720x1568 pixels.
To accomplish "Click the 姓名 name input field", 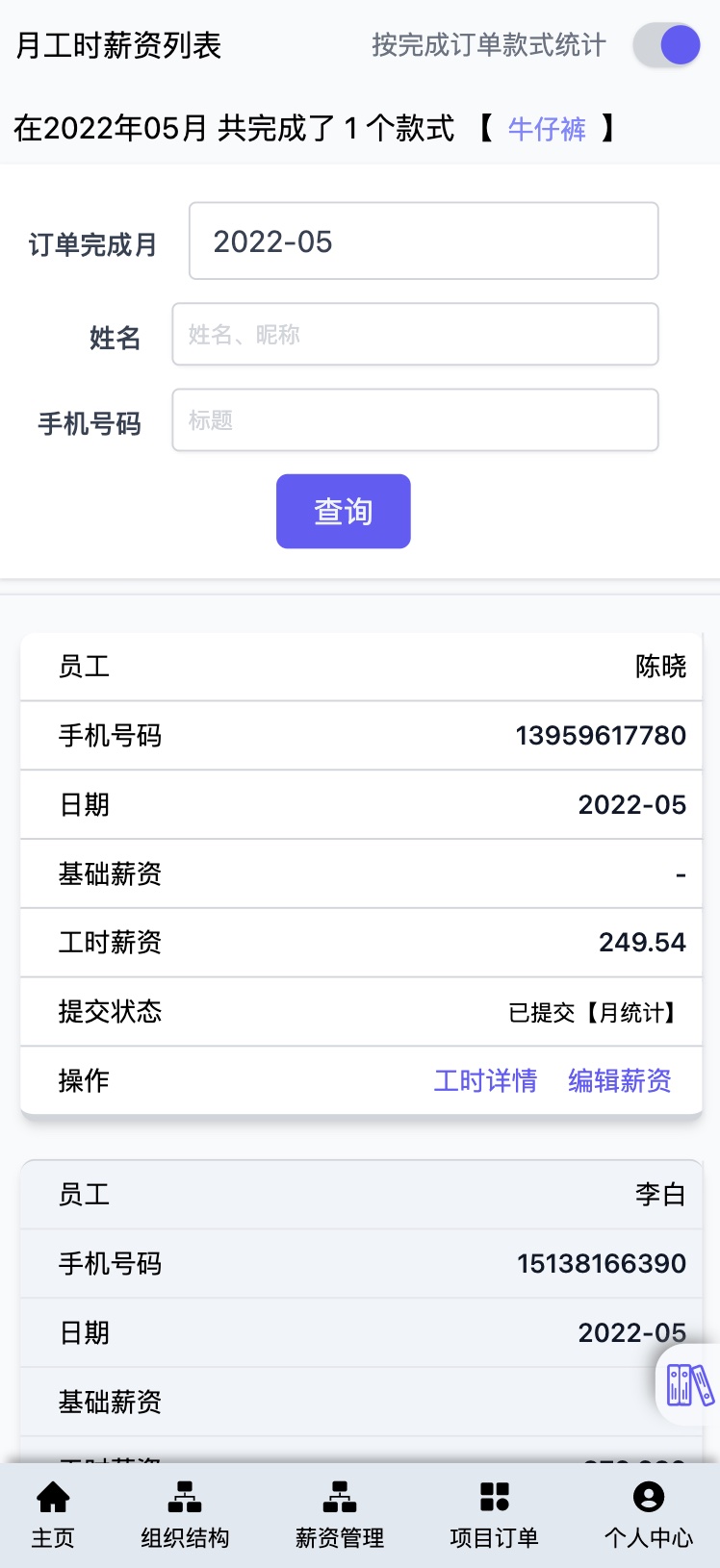I will coord(415,334).
